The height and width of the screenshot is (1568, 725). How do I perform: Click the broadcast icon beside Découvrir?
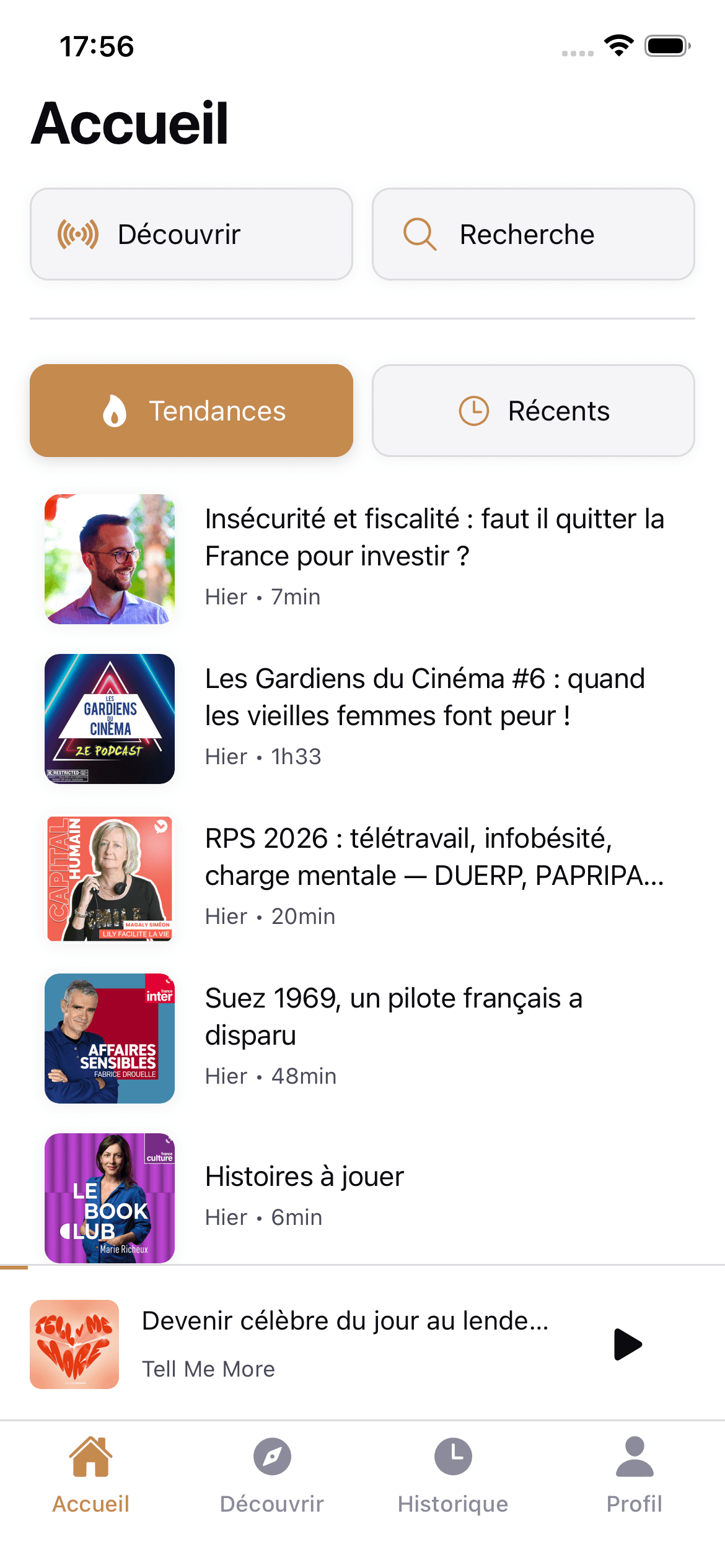(78, 234)
